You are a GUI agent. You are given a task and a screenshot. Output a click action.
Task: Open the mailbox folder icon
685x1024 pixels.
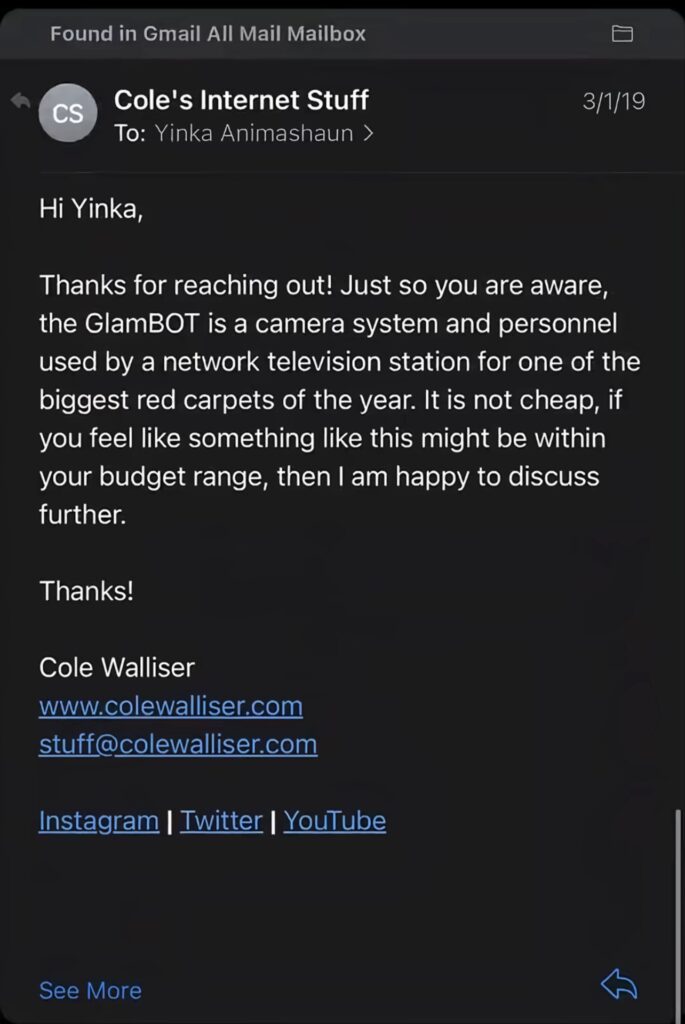tap(622, 34)
